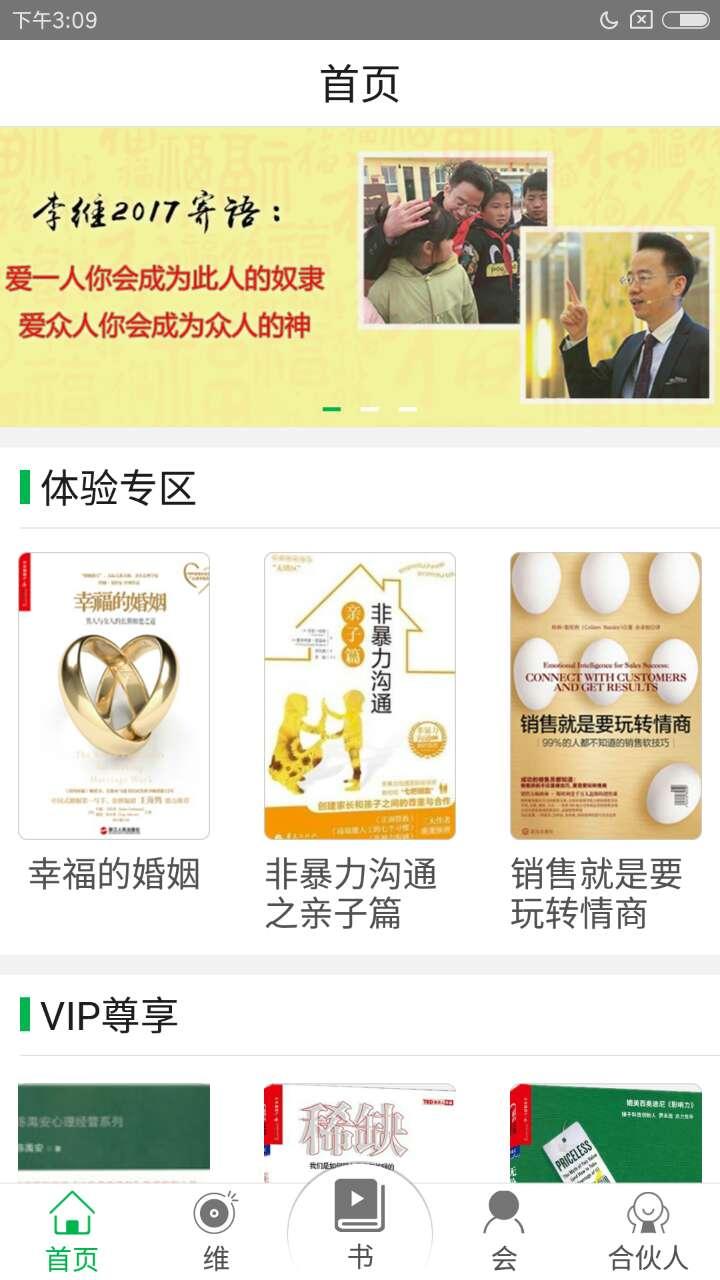Select the second banner page indicator
This screenshot has width=720, height=1280.
[370, 409]
